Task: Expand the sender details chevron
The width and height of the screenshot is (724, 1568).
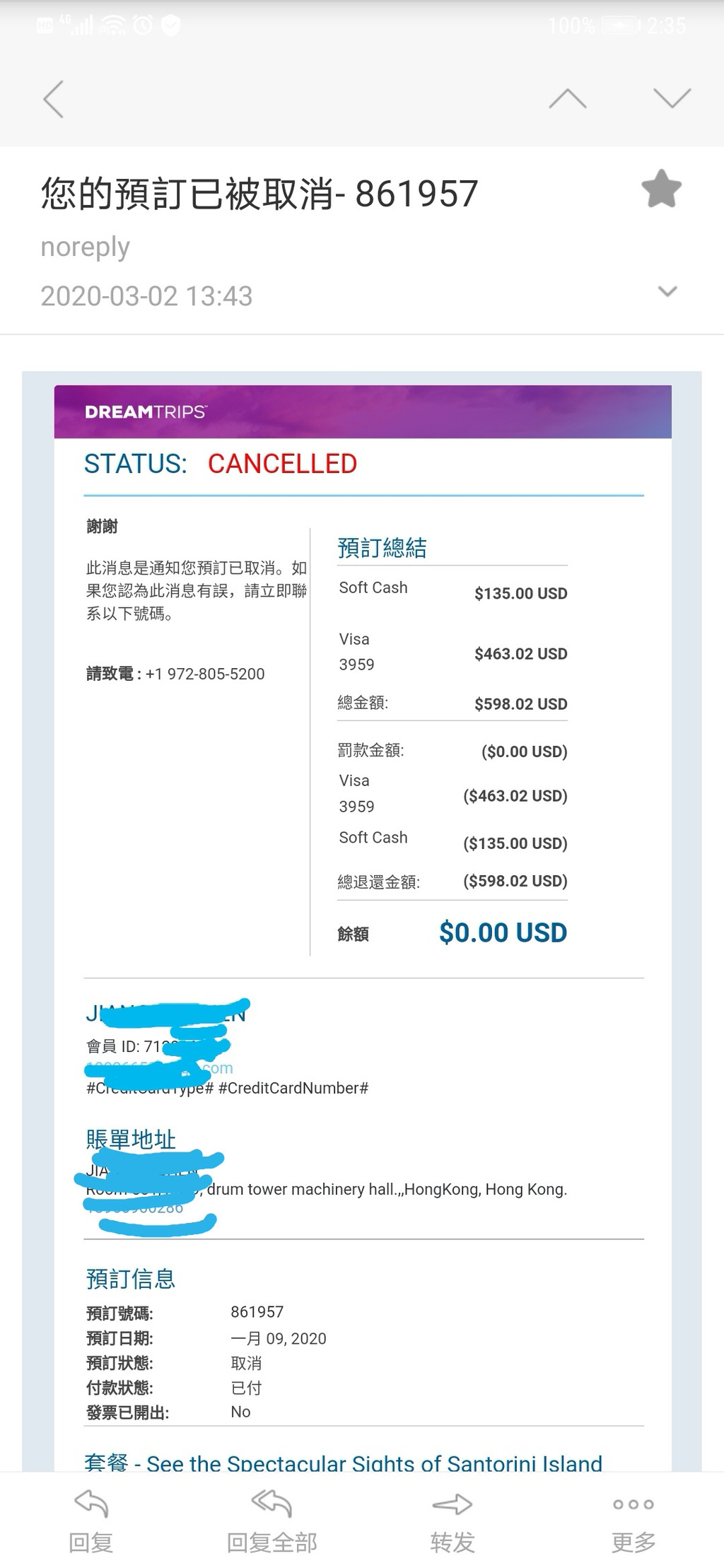Action: tap(667, 291)
